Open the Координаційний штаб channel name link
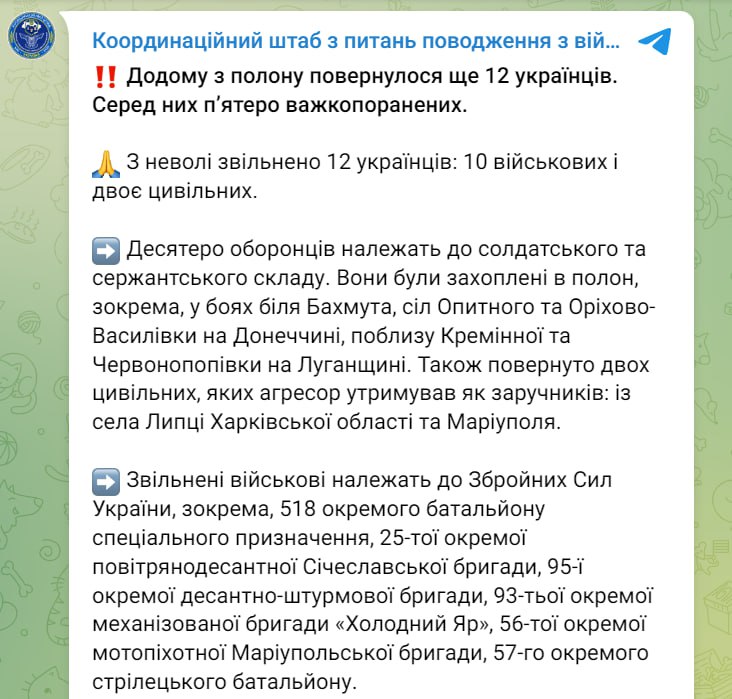The height and width of the screenshot is (699, 732). coord(355,41)
